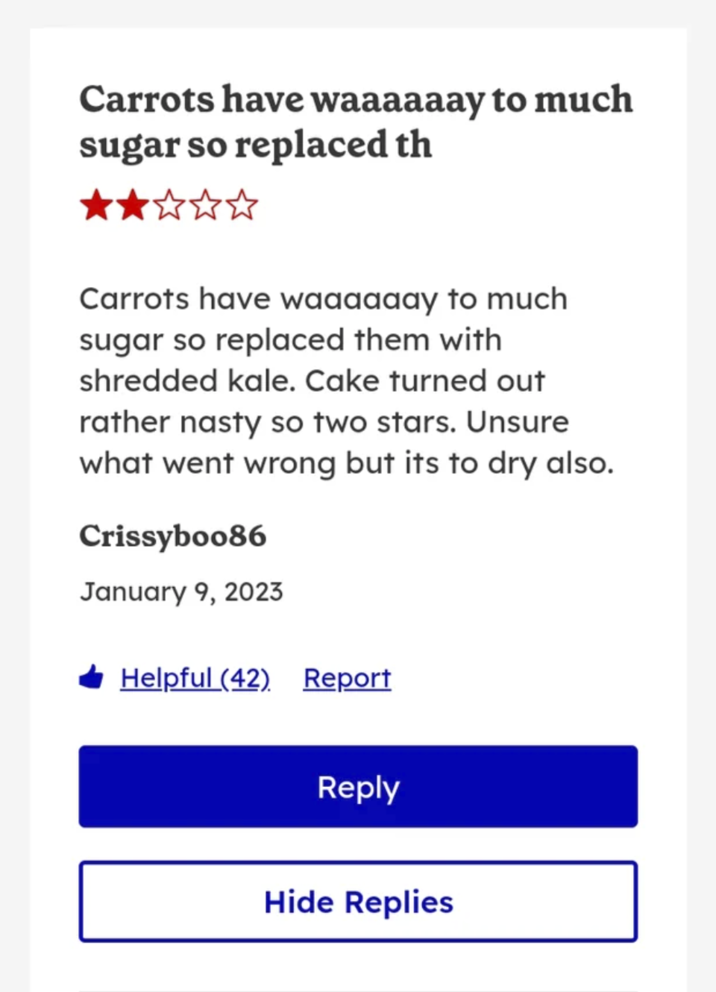Hide Replies under this review
Image resolution: width=716 pixels, height=992 pixels.
tap(358, 901)
